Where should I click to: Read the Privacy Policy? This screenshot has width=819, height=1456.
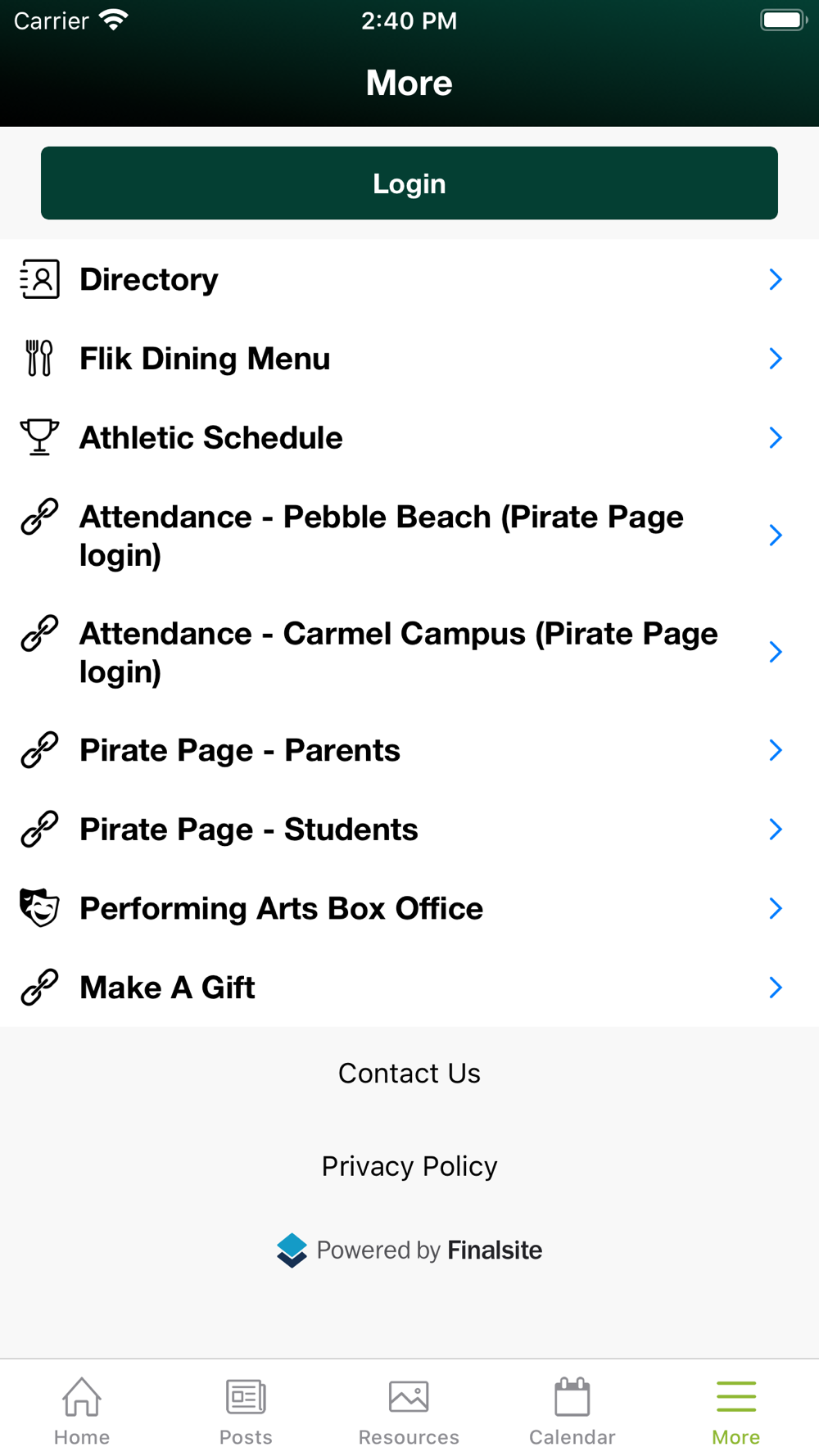click(x=409, y=1166)
